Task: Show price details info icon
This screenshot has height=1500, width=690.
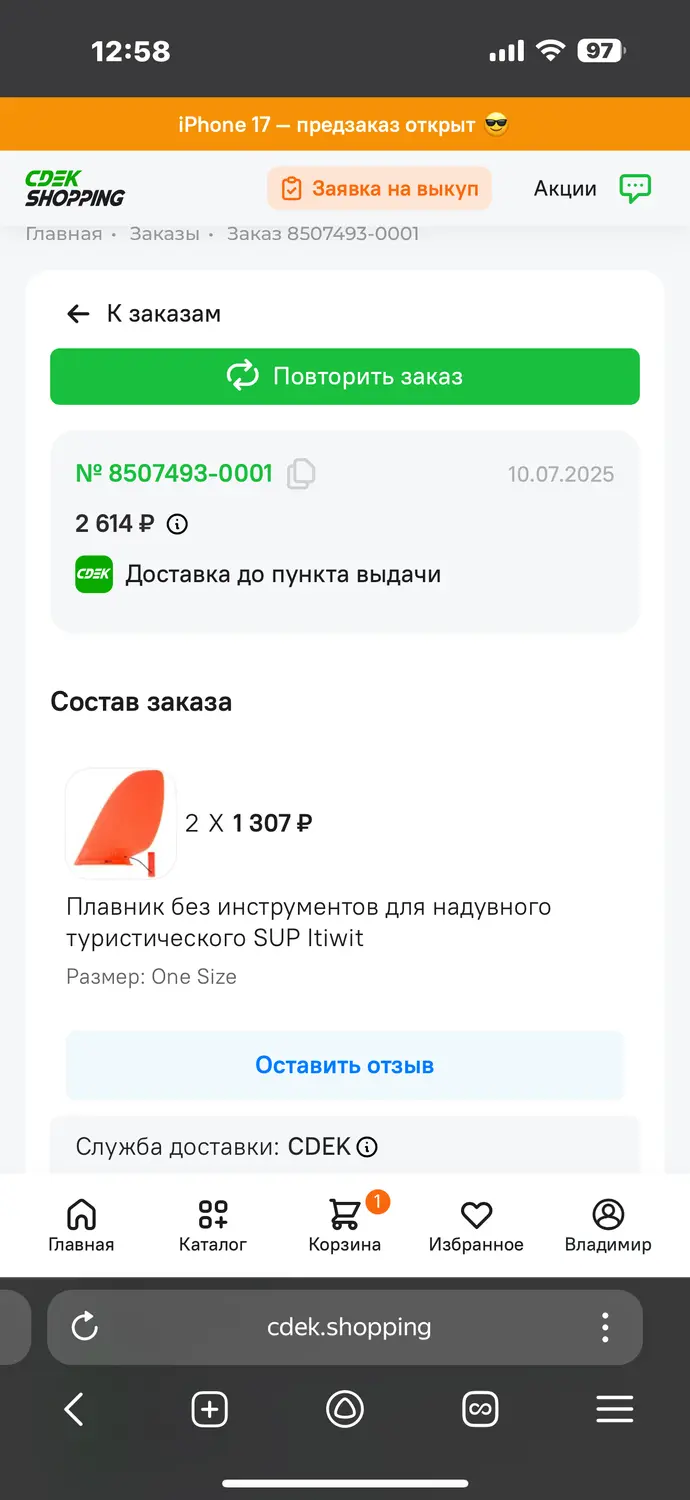Action: point(177,524)
